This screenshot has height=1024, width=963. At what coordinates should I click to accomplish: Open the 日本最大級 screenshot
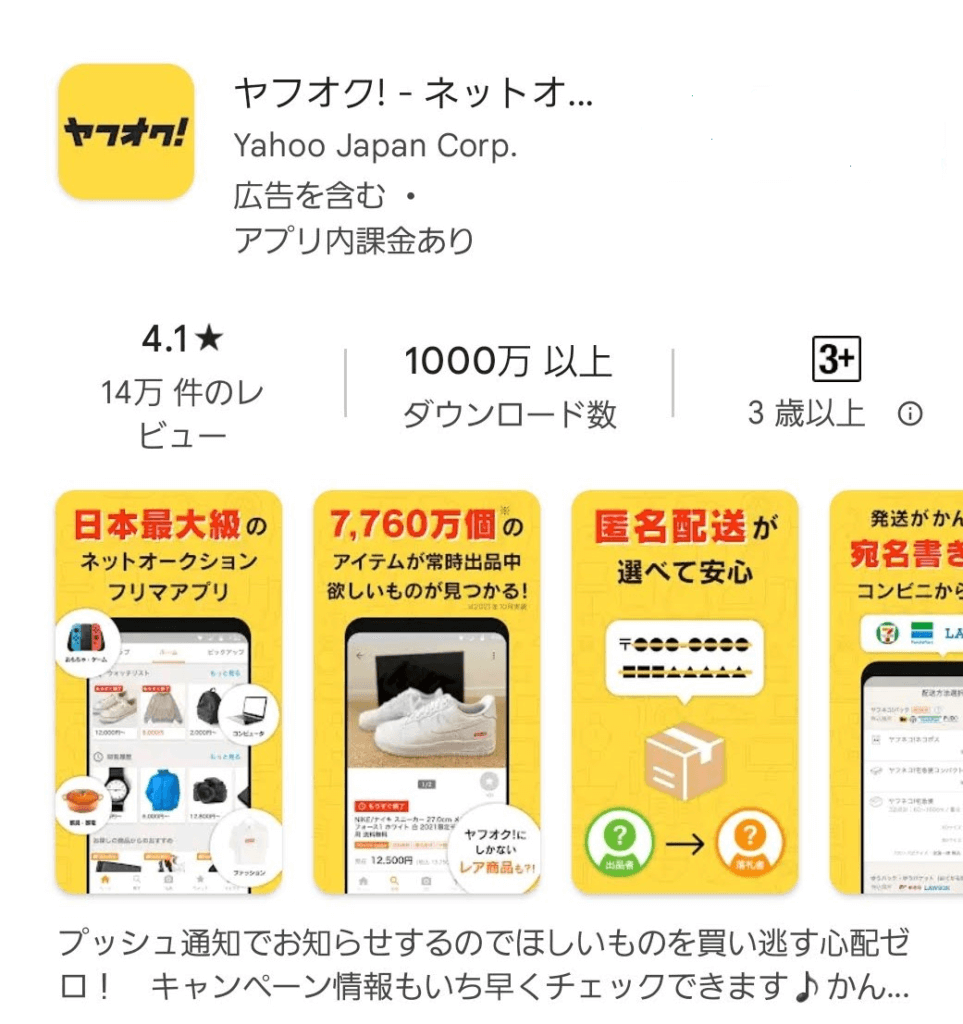point(169,691)
